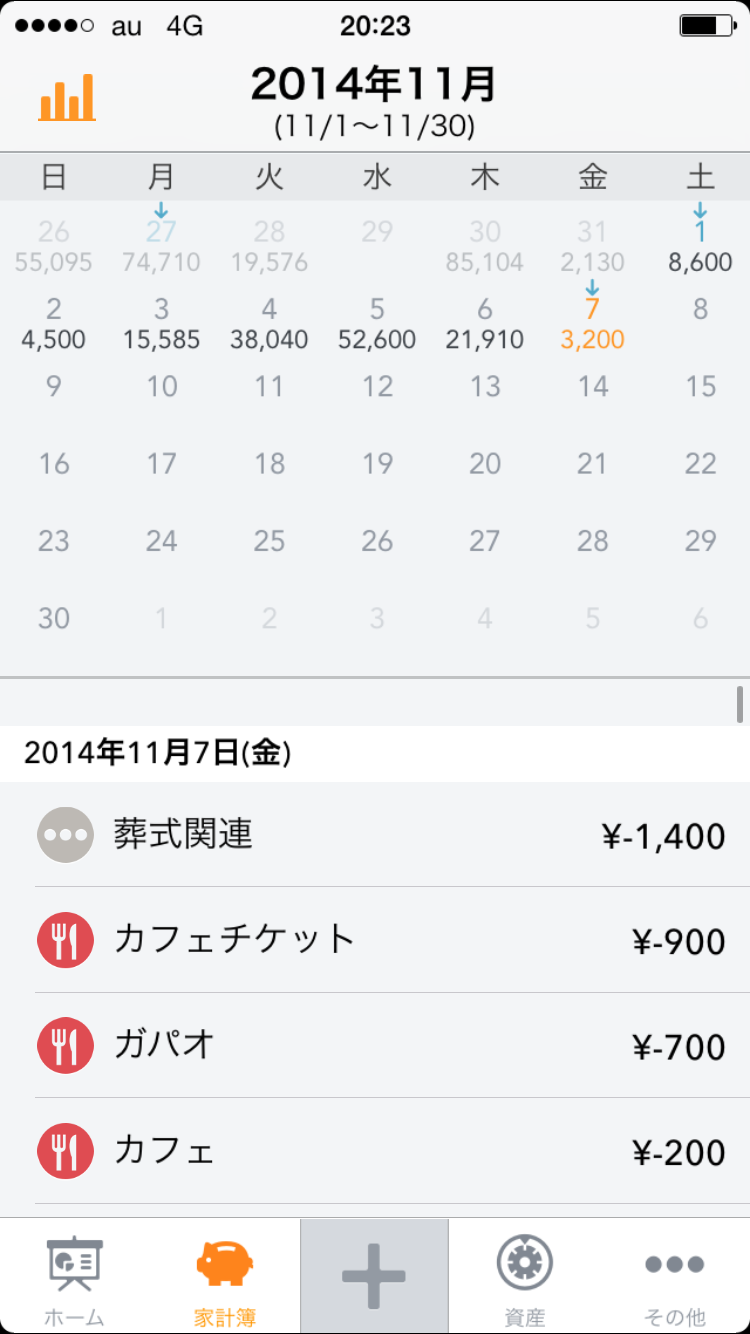
Task: Add a new entry with the plus button
Action: 374,1275
